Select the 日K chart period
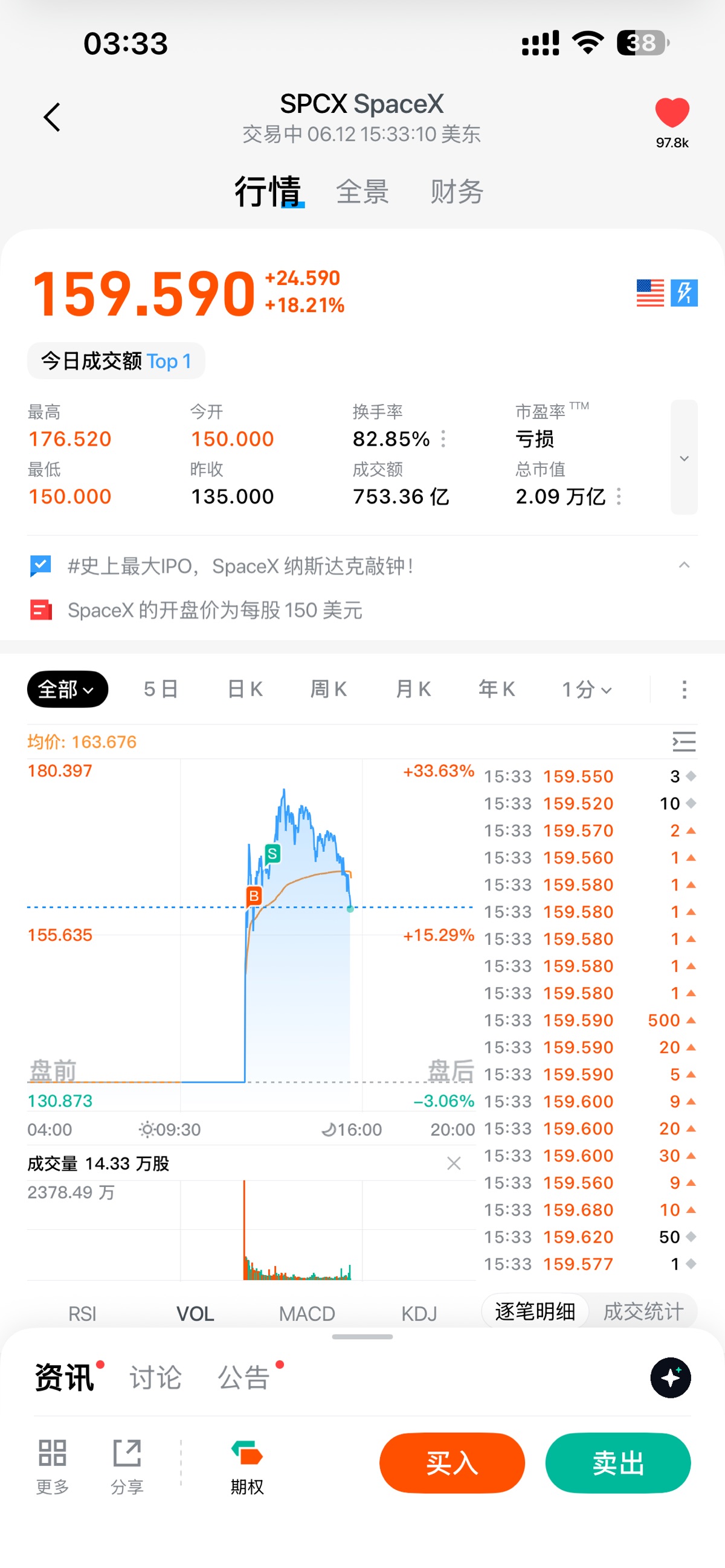 pyautogui.click(x=245, y=690)
